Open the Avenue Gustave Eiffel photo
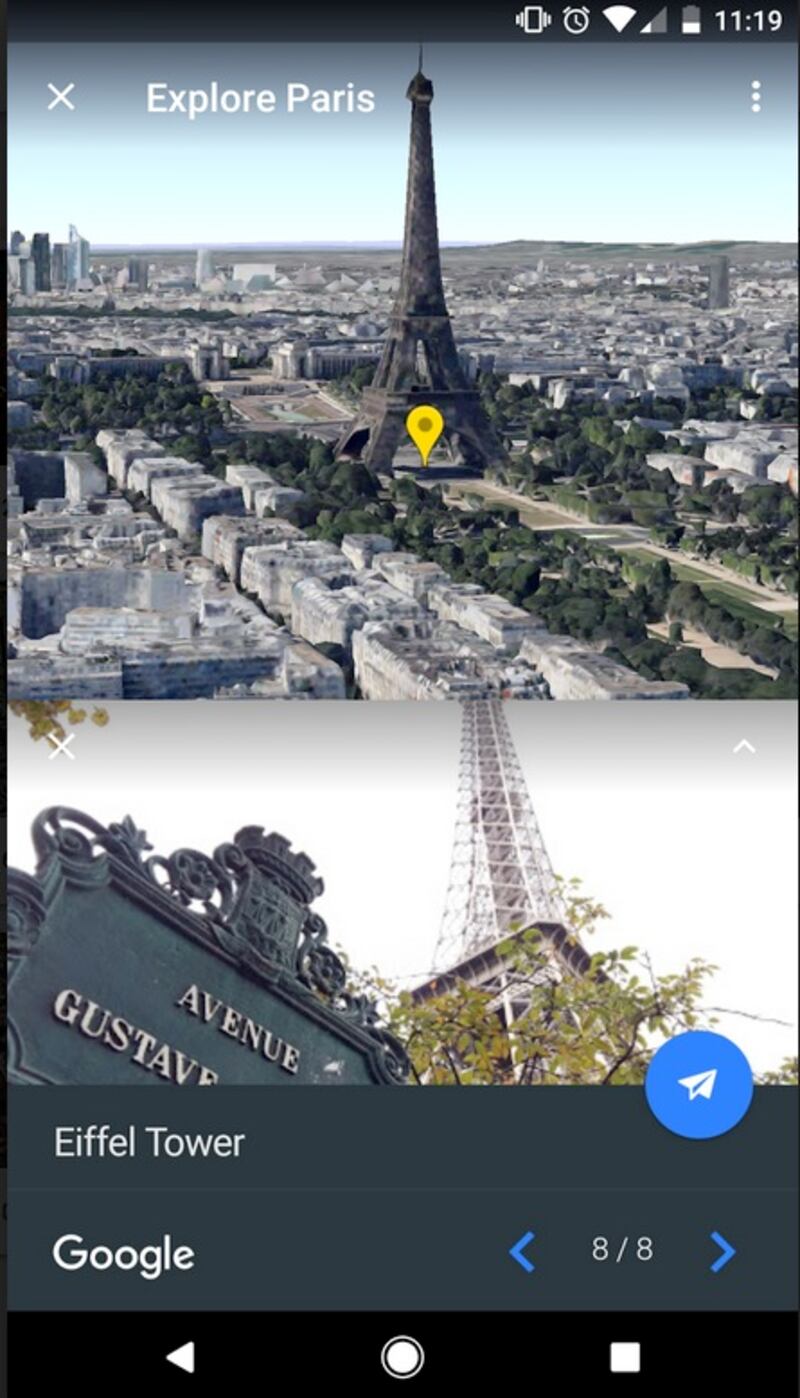Screen dimensions: 800x1398 pyautogui.click(x=402, y=892)
